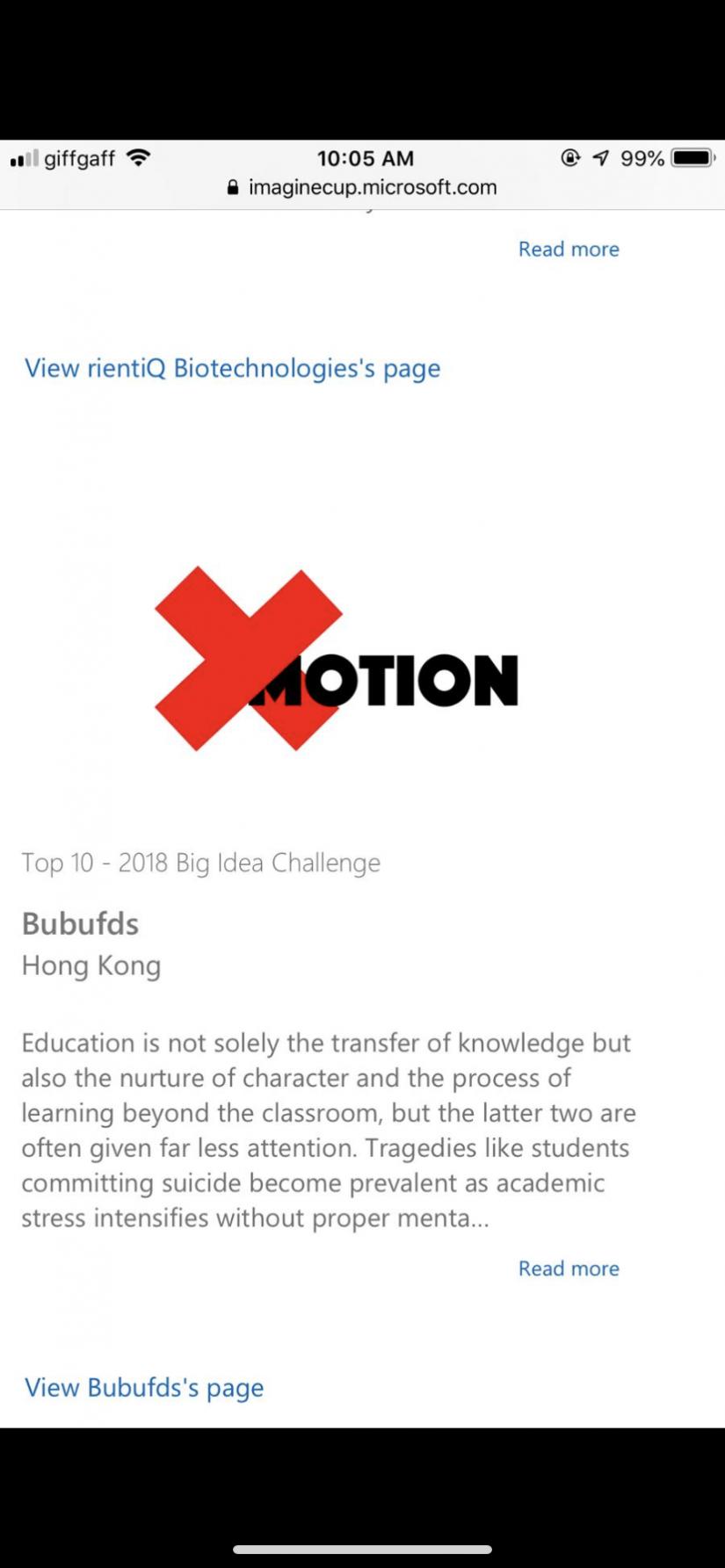725x1568 pixels.
Task: Expand Read more under Bubufds description
Action: click(568, 1268)
